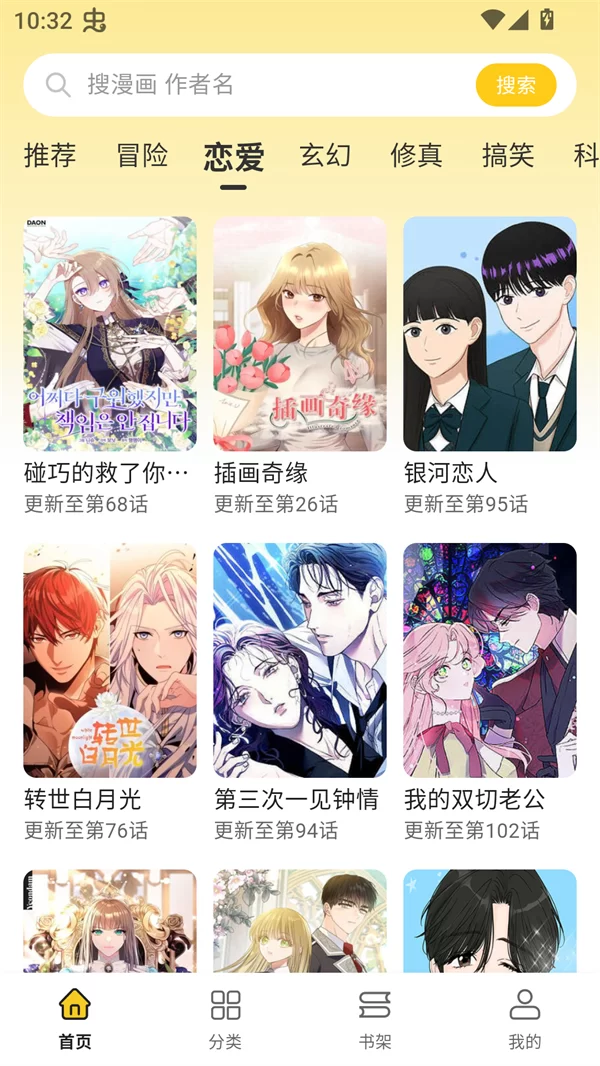Image resolution: width=600 pixels, height=1066 pixels.
Task: Switch to the 冒险 tab
Action: [x=142, y=155]
